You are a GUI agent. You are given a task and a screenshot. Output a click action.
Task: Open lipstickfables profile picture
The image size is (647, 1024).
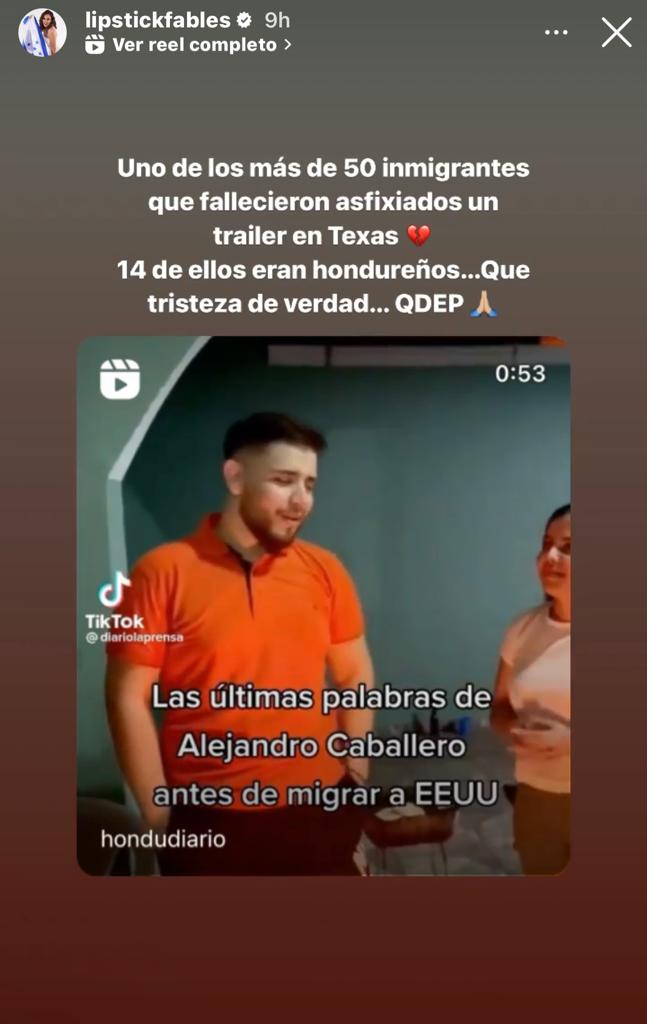click(43, 32)
